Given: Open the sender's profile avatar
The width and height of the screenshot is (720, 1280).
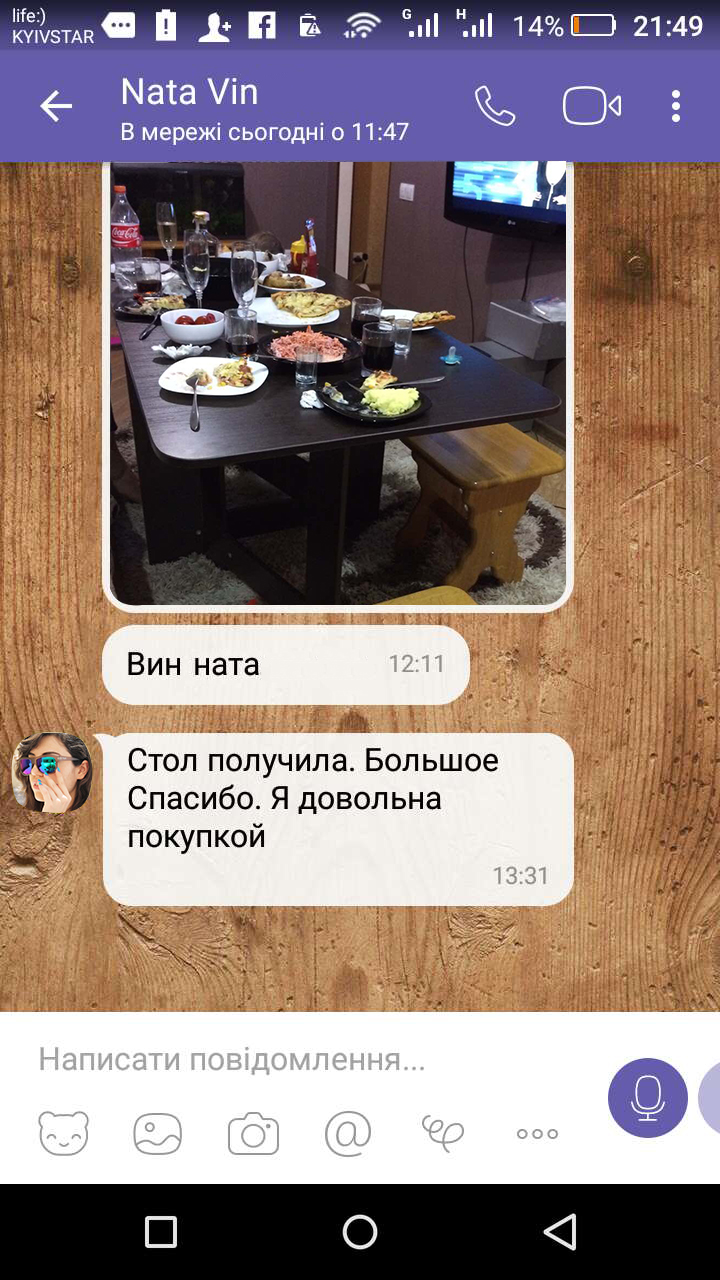Looking at the screenshot, I should point(52,772).
